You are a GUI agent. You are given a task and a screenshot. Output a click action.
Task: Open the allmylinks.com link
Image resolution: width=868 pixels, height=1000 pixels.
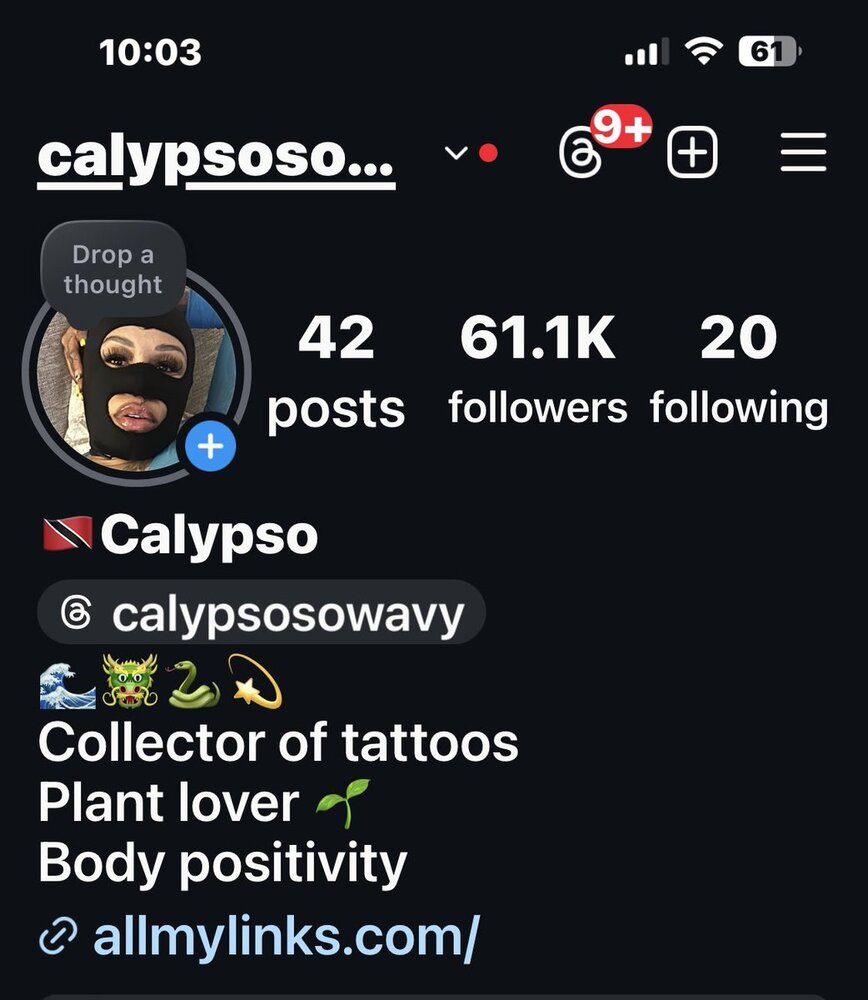[x=285, y=935]
